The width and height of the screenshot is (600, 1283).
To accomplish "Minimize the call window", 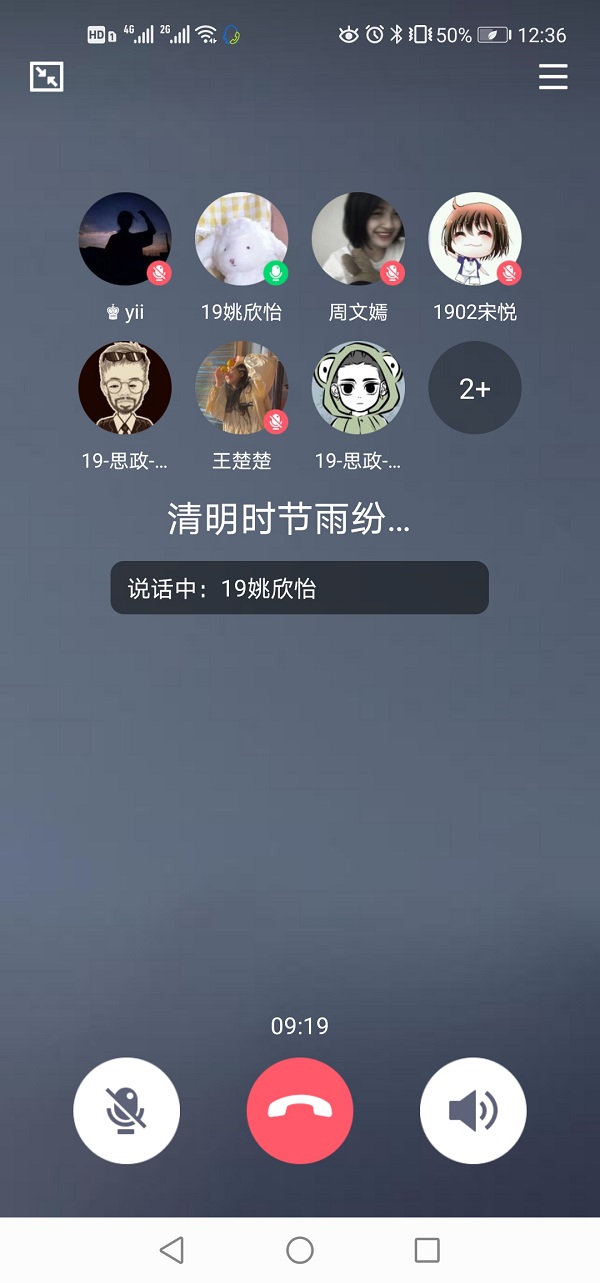I will coord(47,77).
